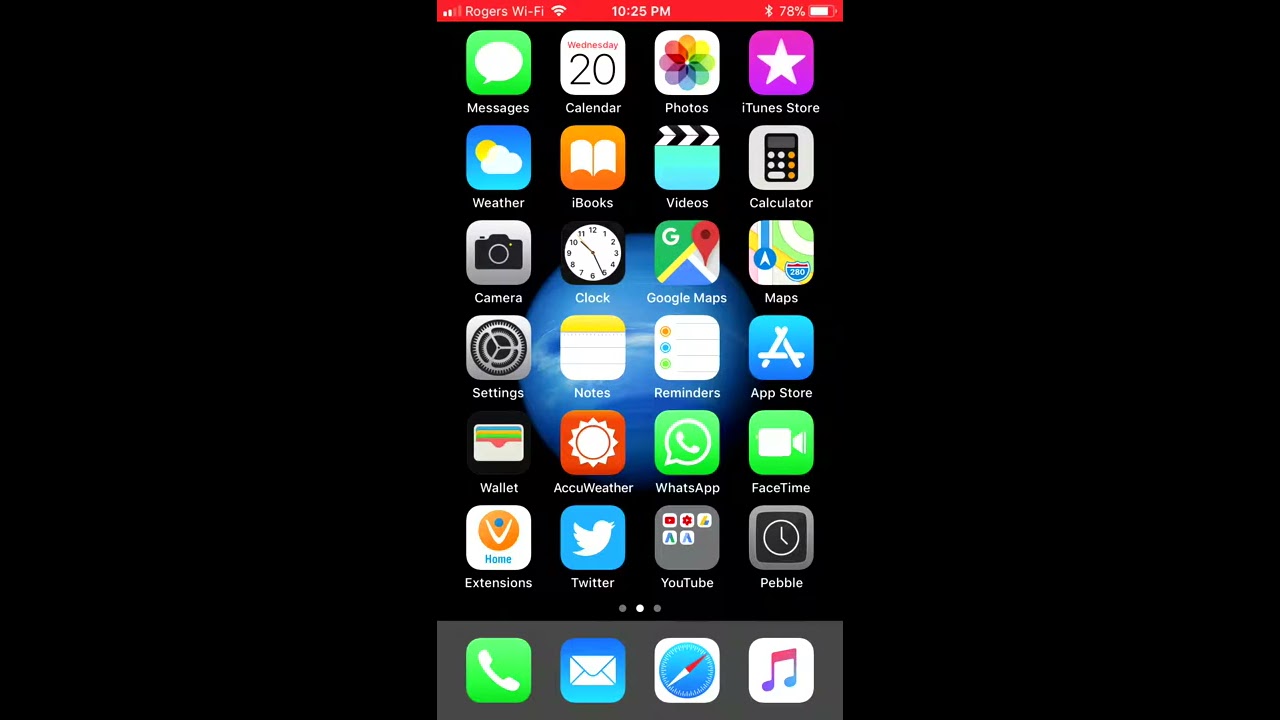Launch the Calculator

pyautogui.click(x=781, y=158)
